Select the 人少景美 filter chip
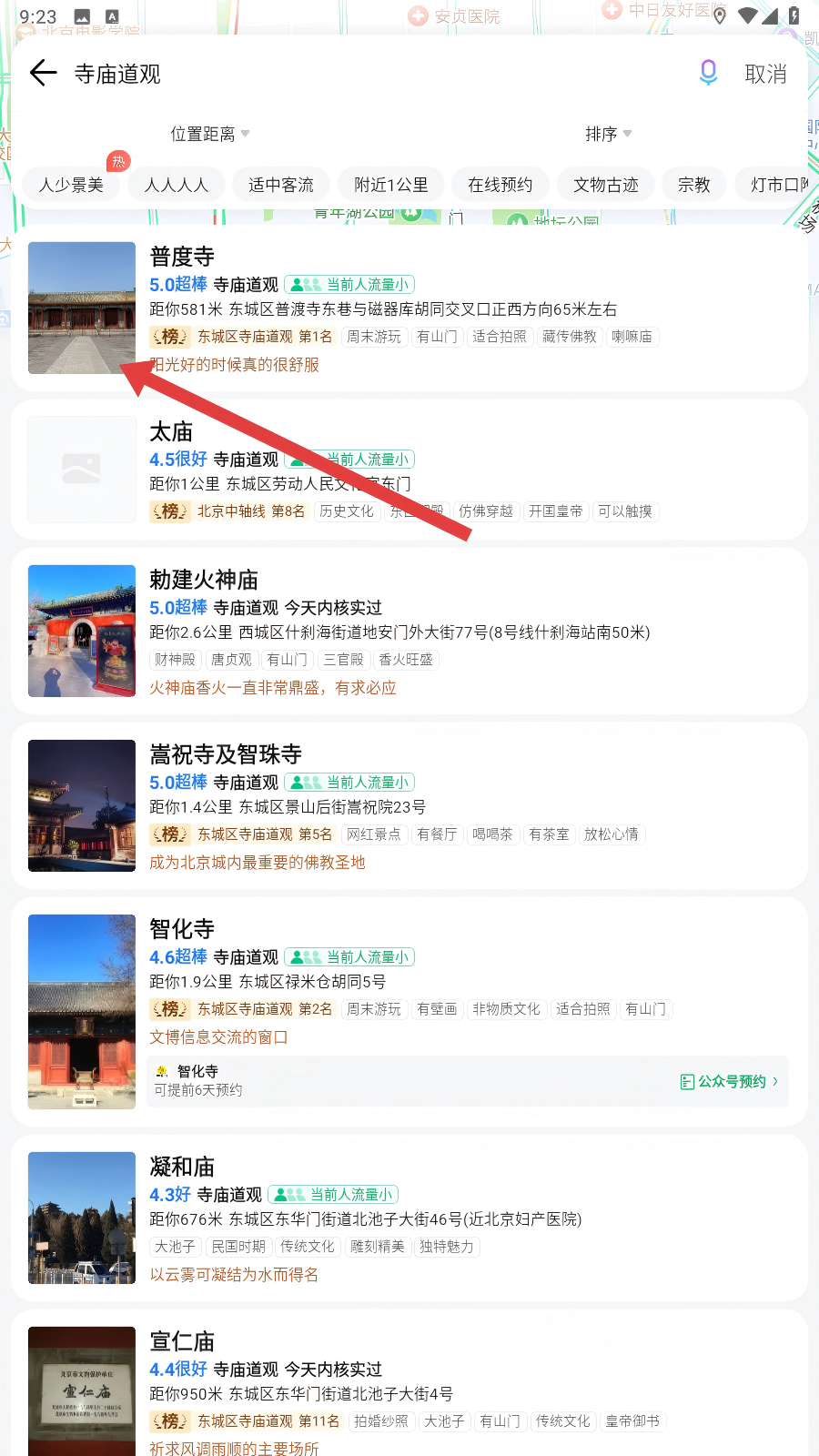The width and height of the screenshot is (819, 1456). point(71,185)
